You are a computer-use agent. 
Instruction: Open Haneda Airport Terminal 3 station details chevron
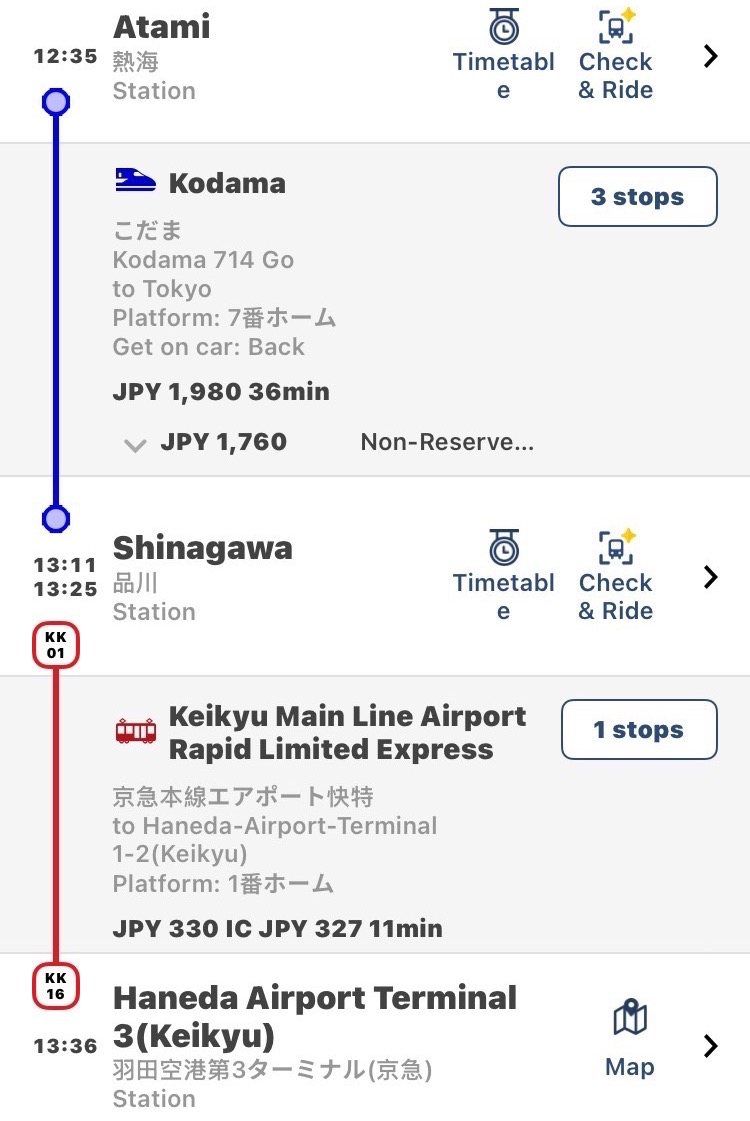[x=710, y=1046]
